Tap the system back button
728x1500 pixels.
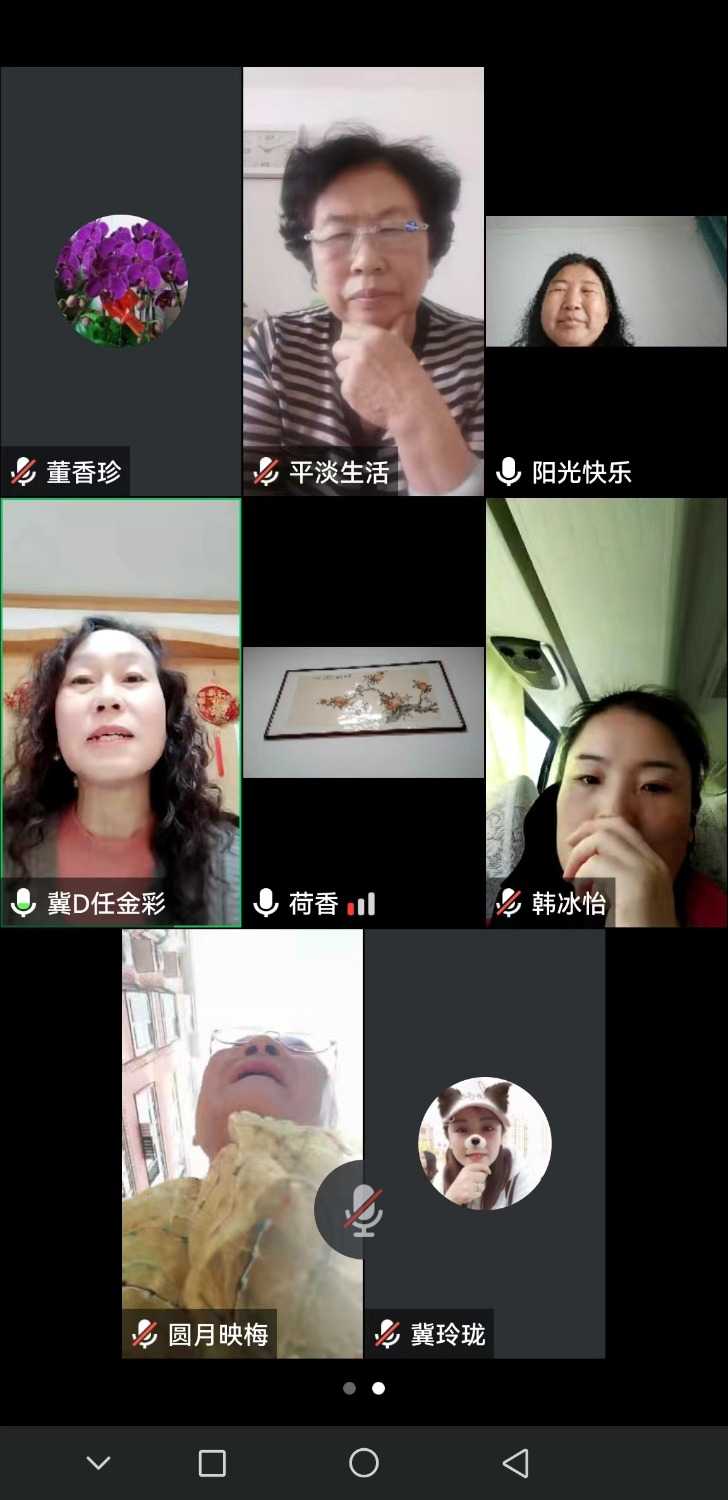(x=515, y=1464)
